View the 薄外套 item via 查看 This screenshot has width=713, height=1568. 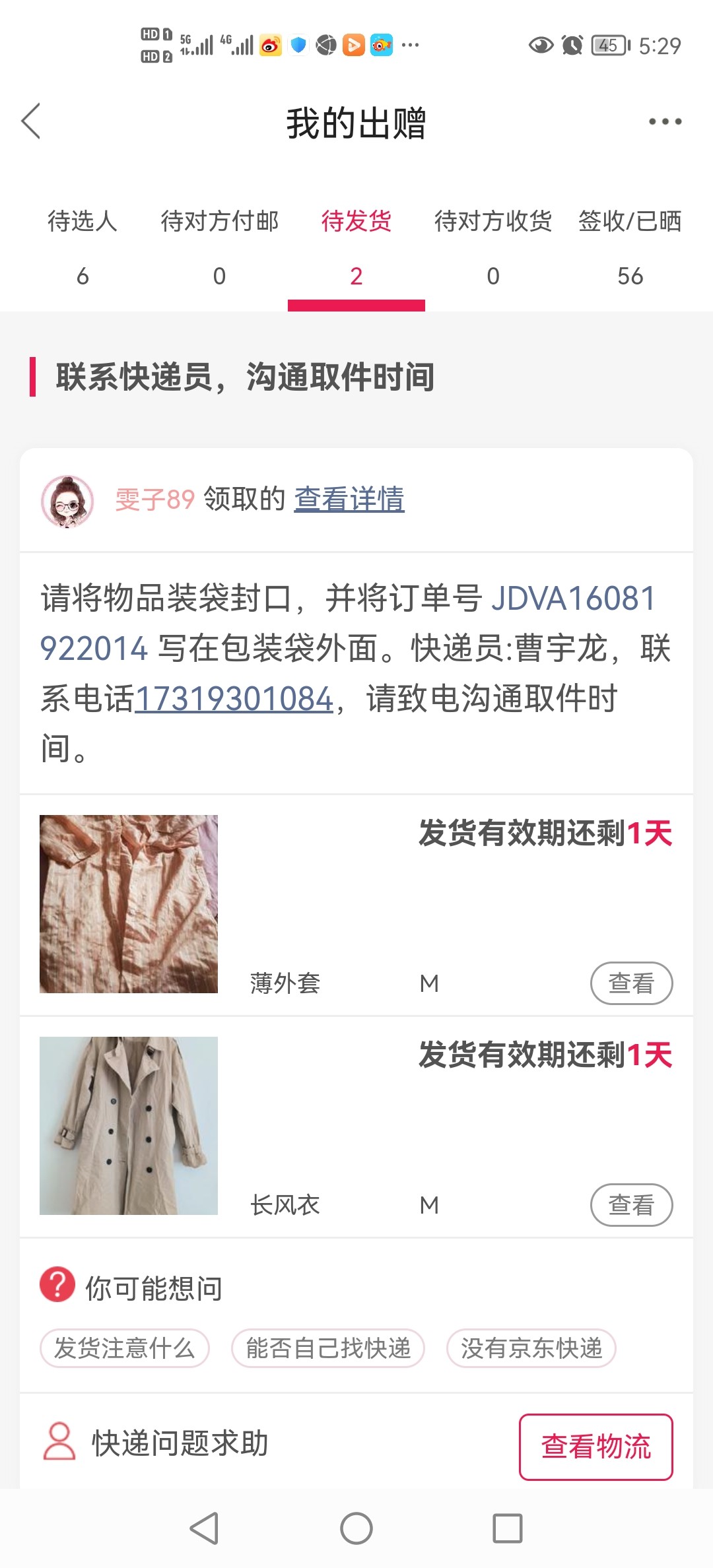click(630, 983)
